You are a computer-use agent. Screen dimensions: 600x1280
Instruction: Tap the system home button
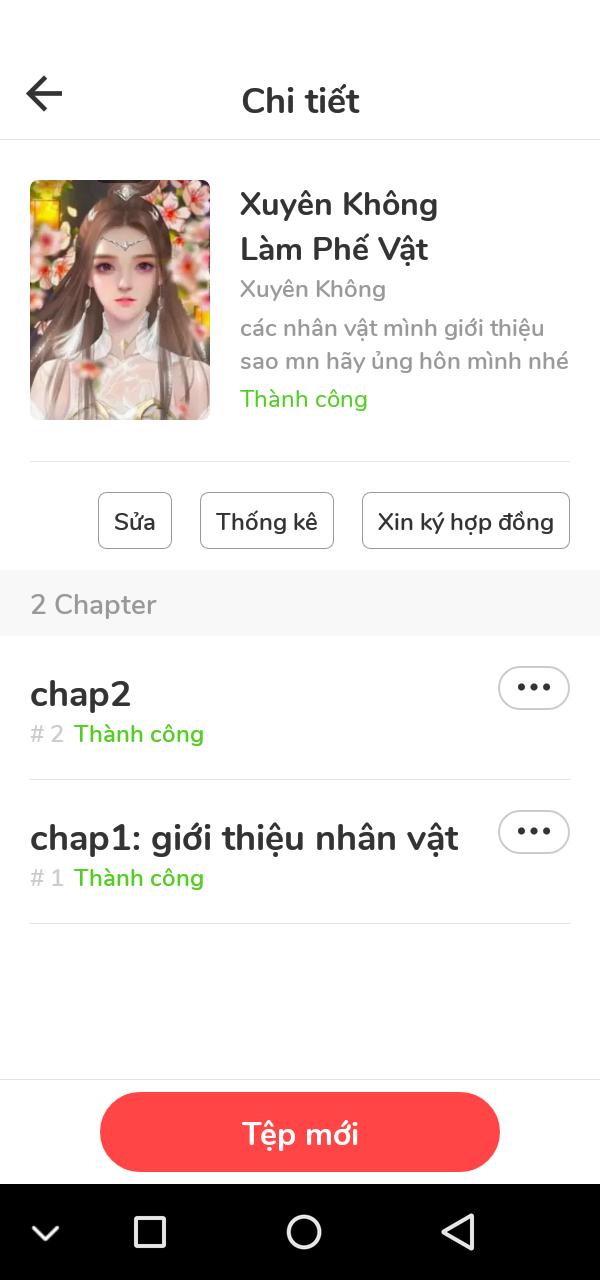(x=304, y=1232)
